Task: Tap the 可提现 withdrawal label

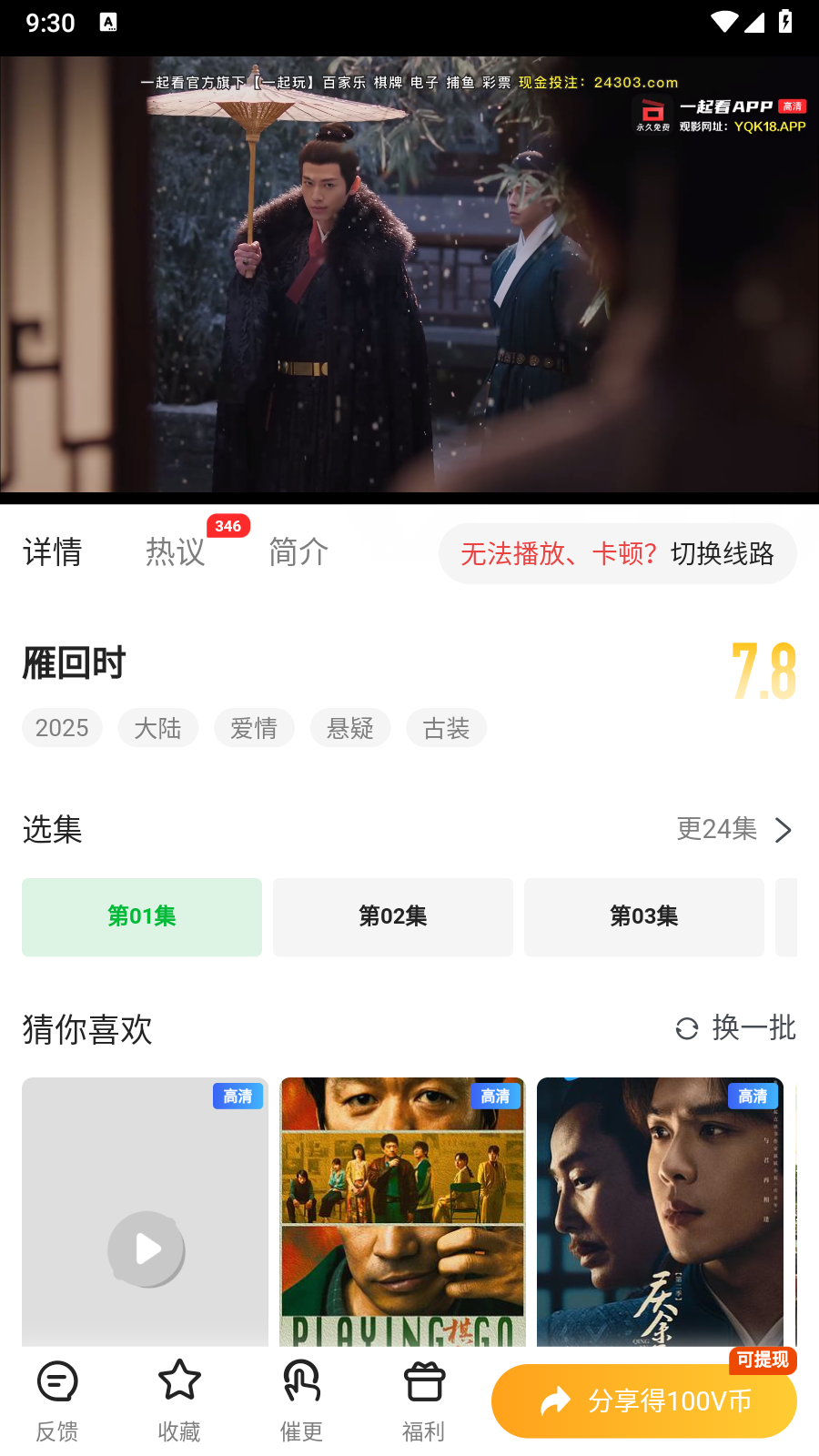Action: 764,1361
